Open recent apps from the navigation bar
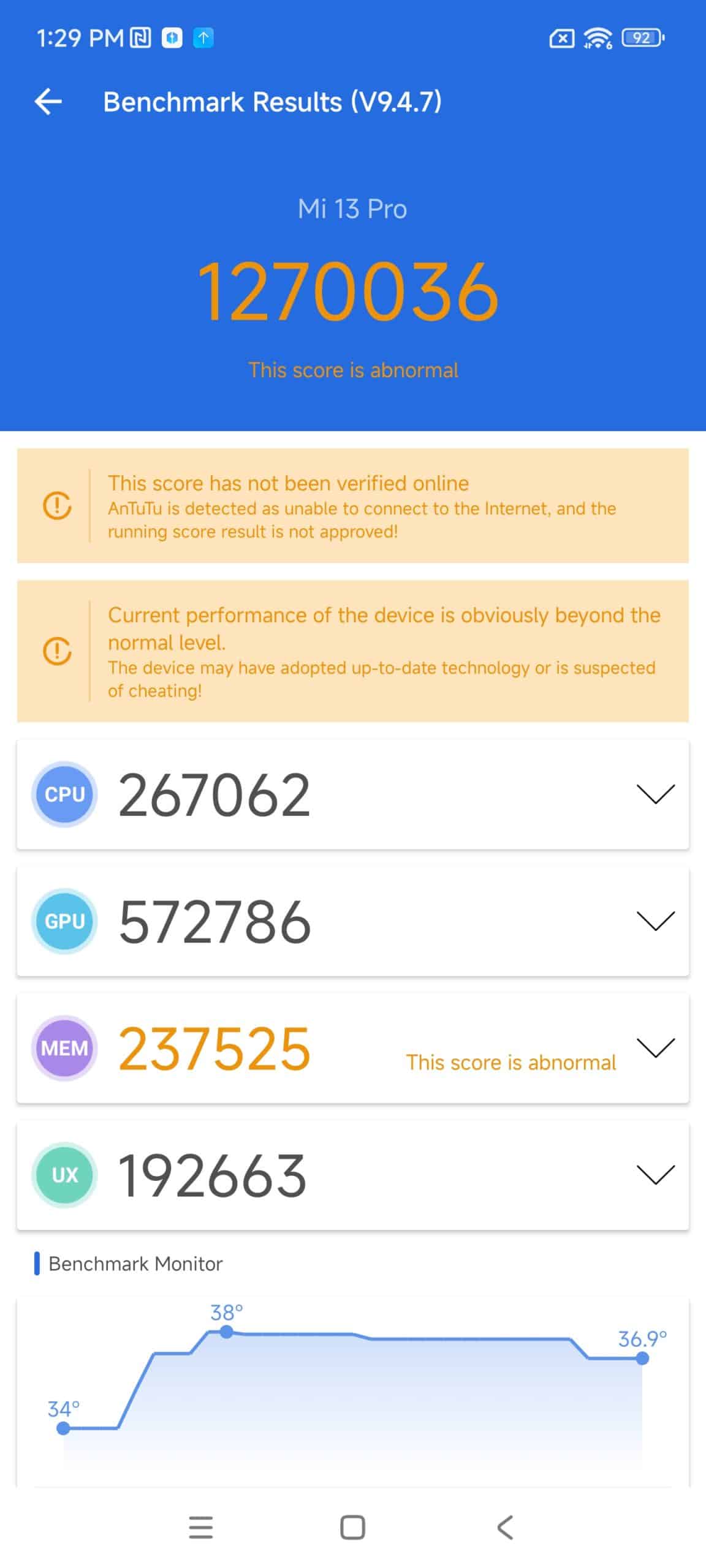706x1568 pixels. coord(201,1527)
